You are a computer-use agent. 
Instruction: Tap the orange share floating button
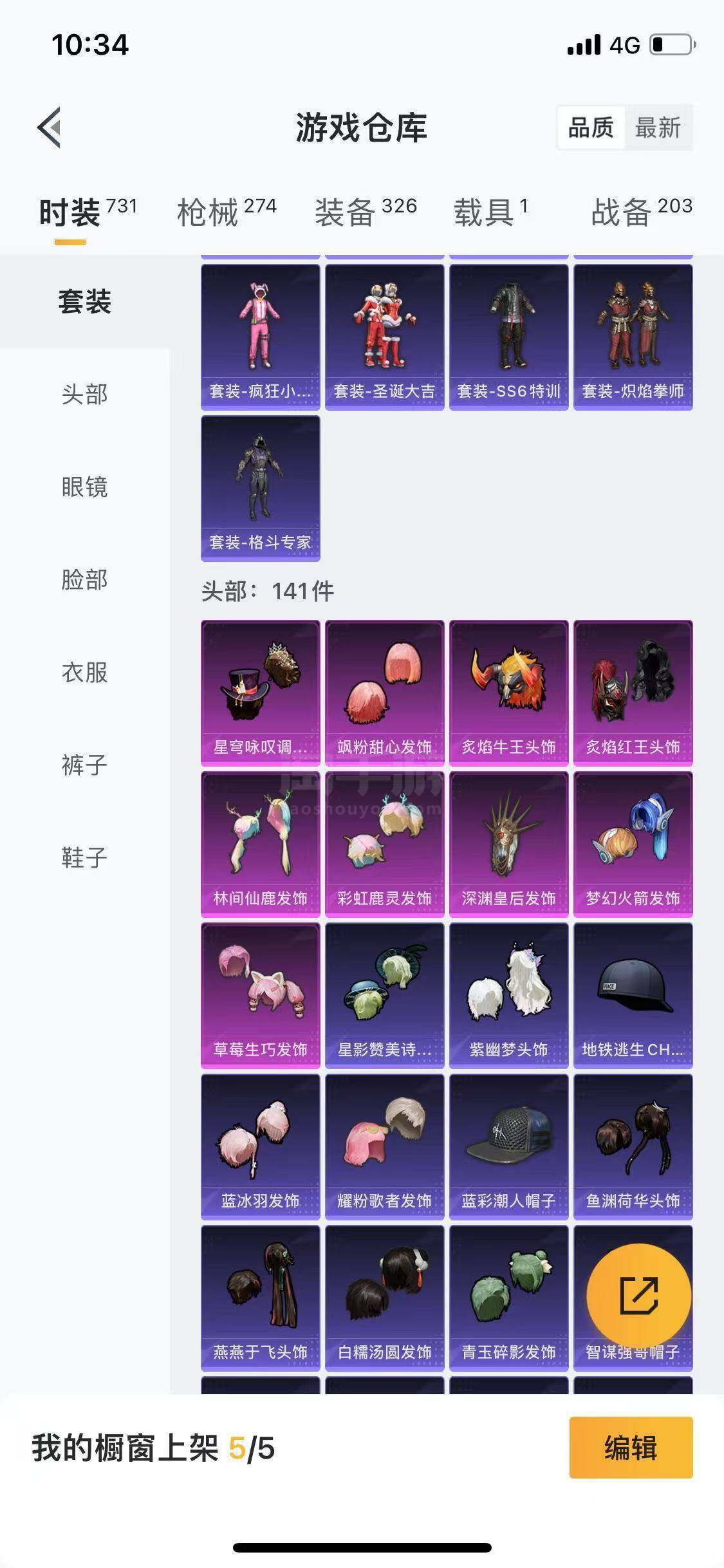[639, 1296]
